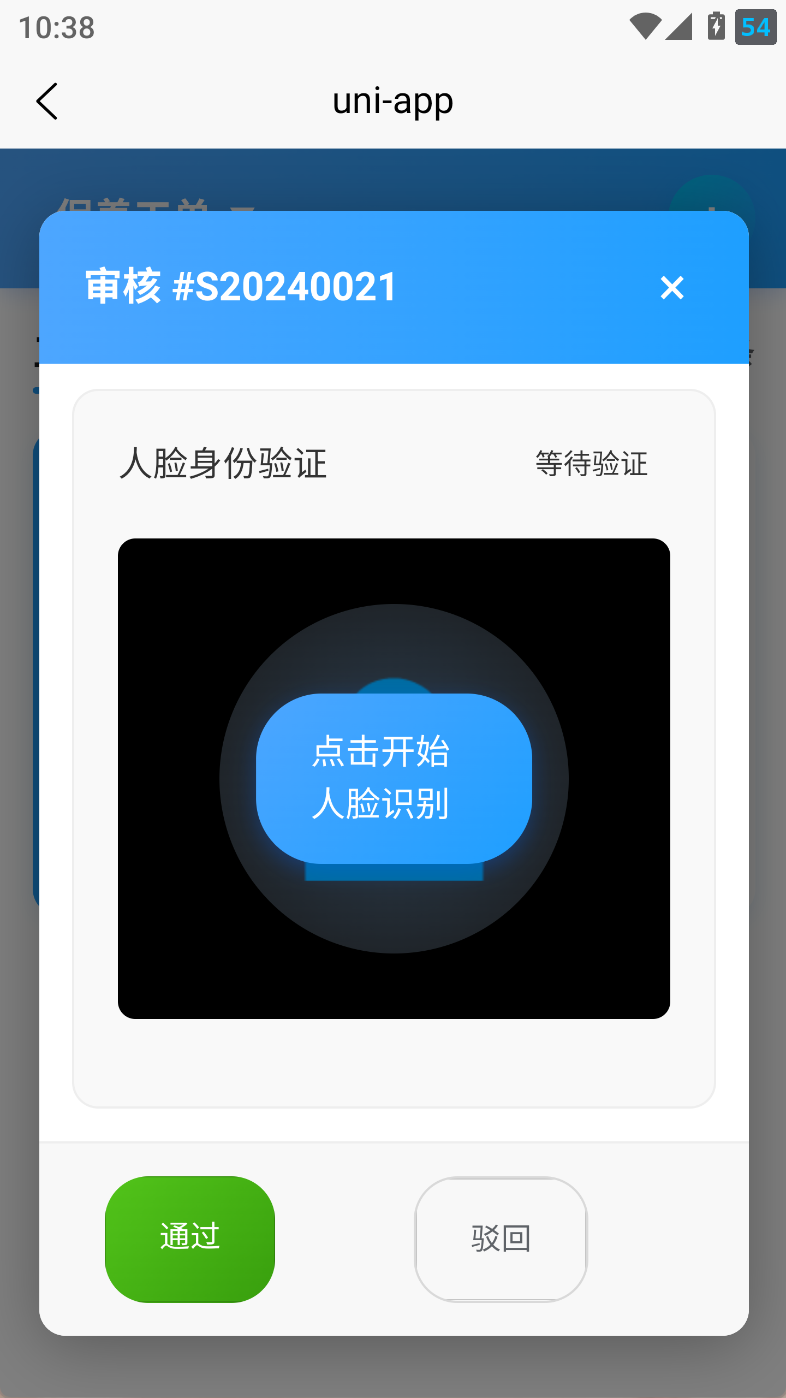Start face recognition with 点击开始人脸识别

tap(393, 778)
